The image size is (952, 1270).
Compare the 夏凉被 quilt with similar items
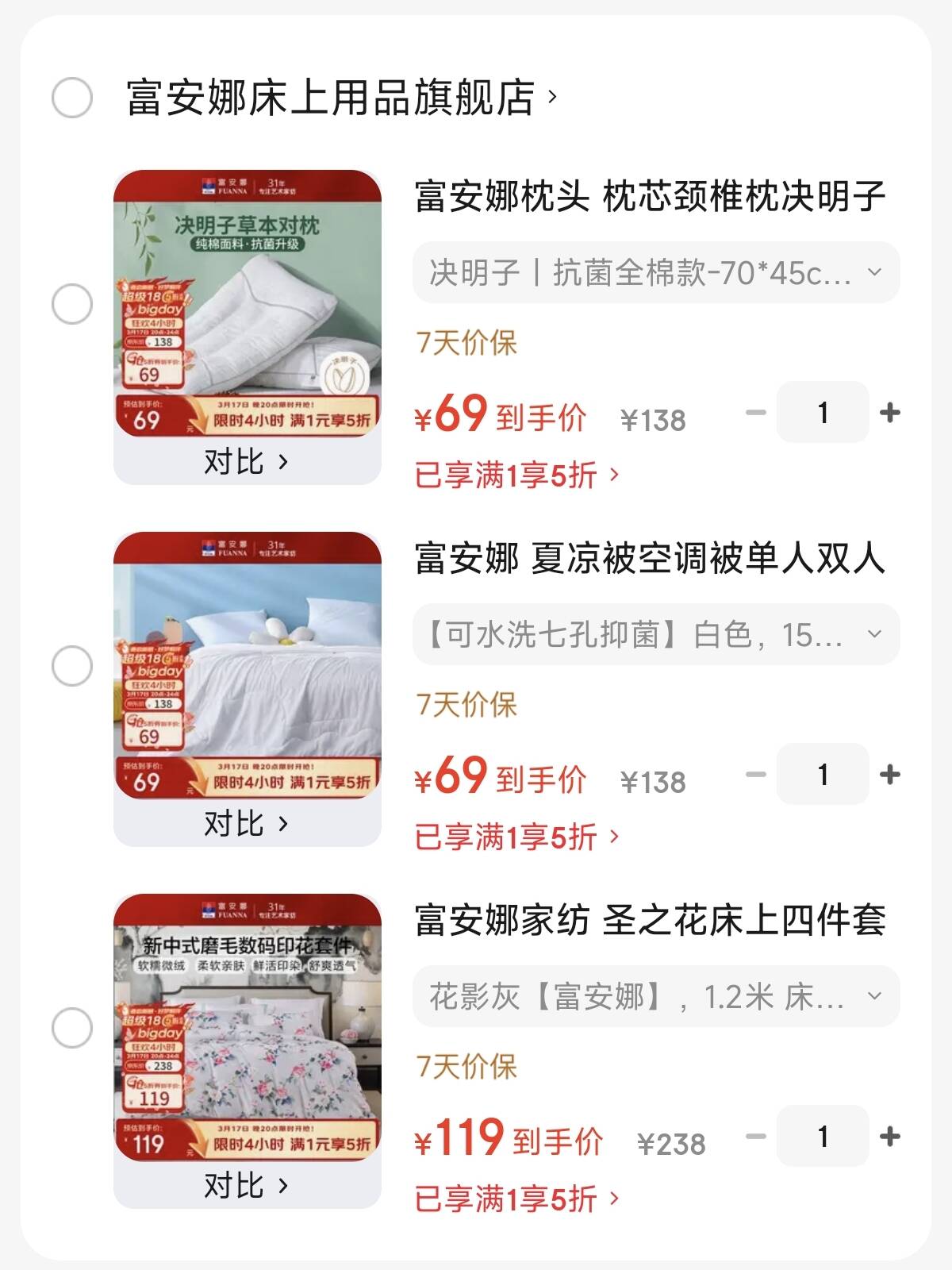tap(247, 823)
